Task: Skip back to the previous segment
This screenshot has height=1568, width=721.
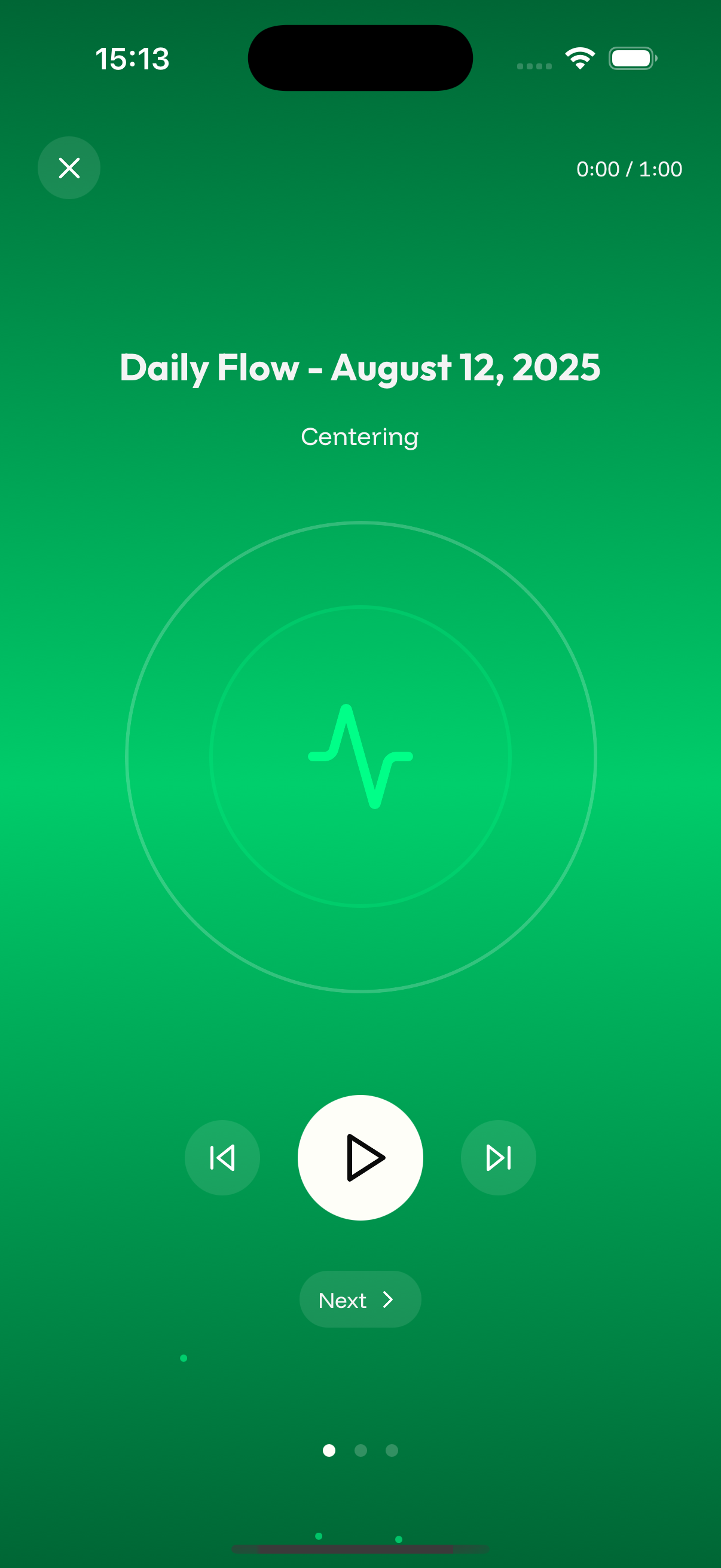Action: click(x=222, y=1157)
